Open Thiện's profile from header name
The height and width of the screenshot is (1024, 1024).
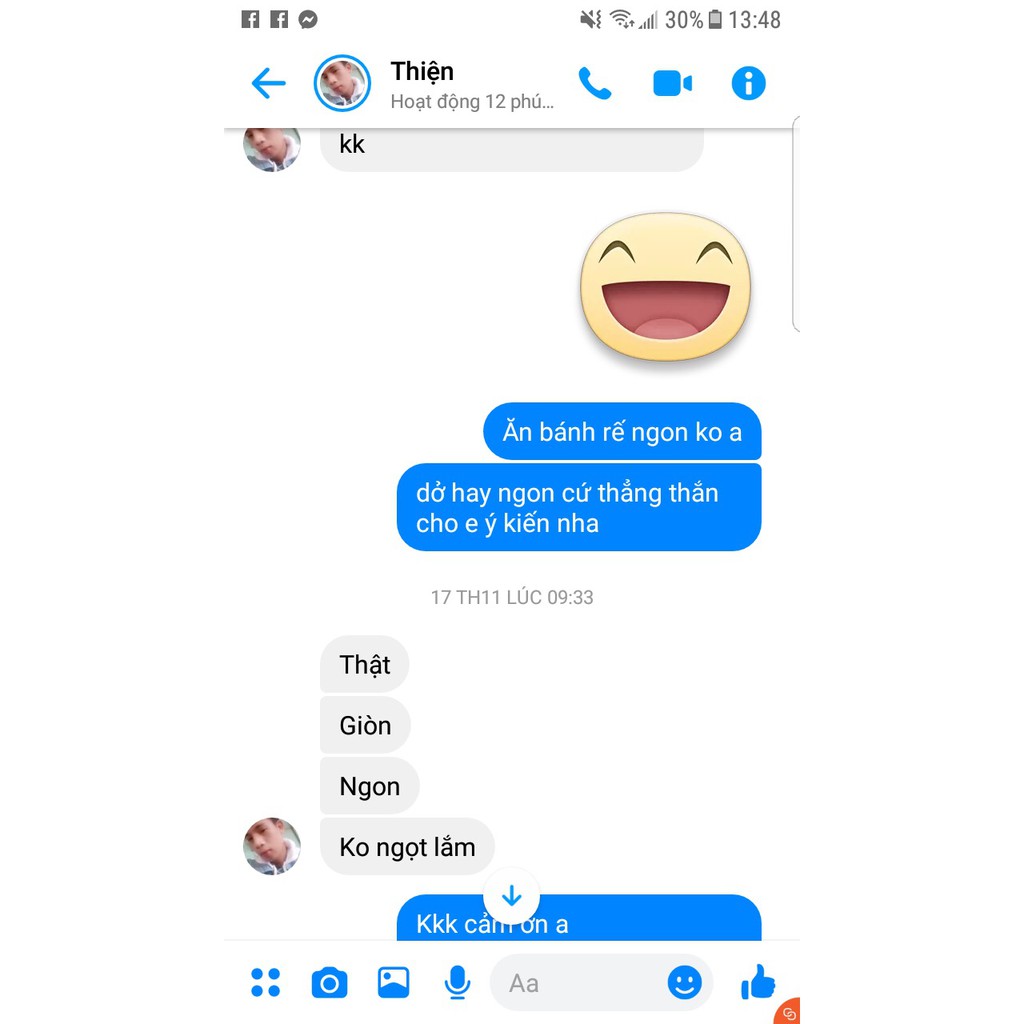coord(422,72)
